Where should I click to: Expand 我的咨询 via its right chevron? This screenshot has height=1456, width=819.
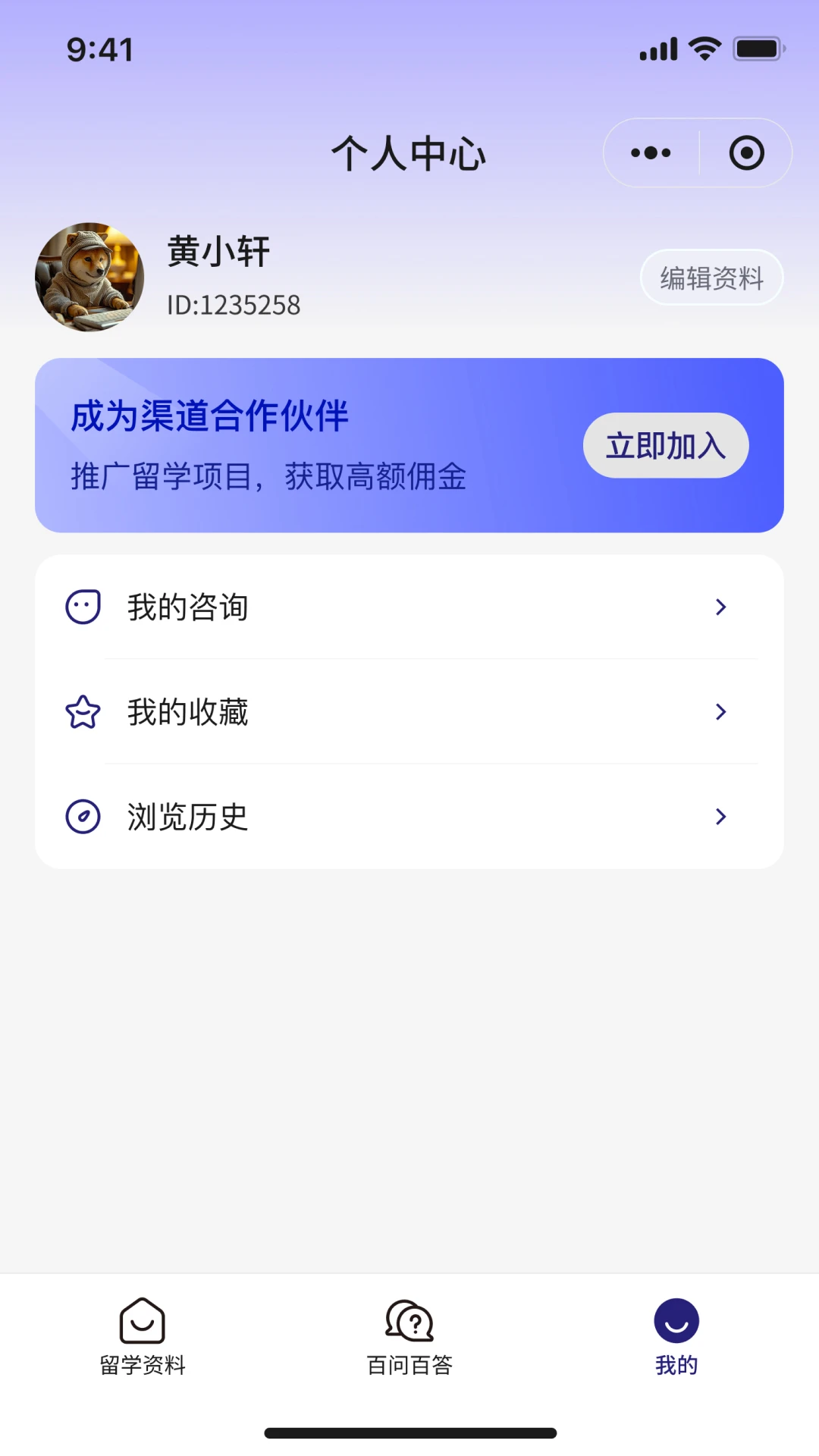coord(720,606)
